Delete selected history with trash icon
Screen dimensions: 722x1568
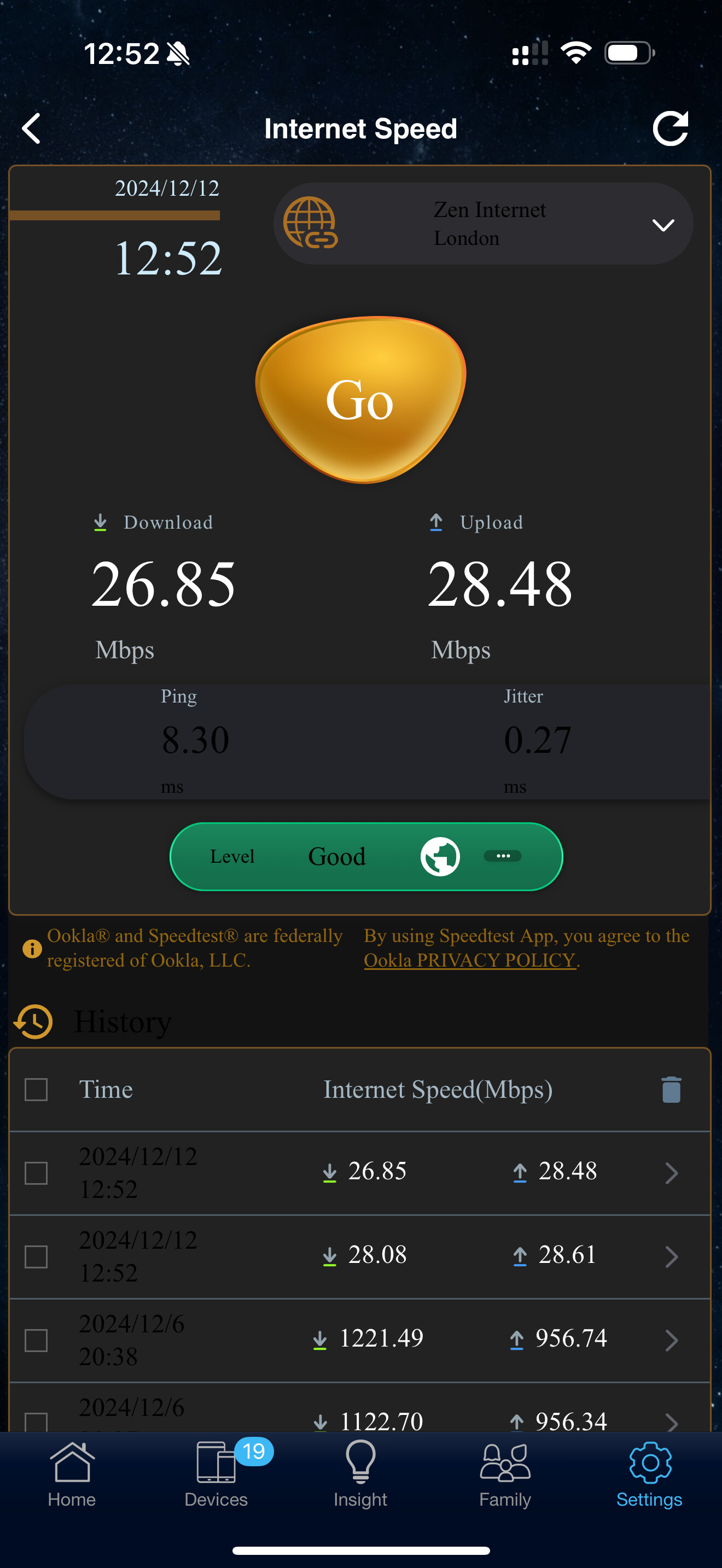coord(671,1090)
